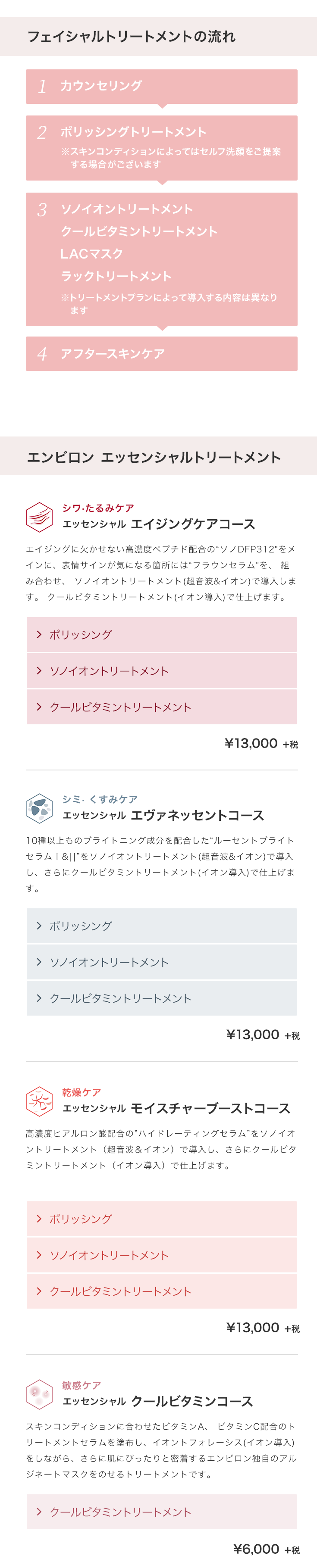Viewport: 317px width, 1568px height.
Task: Open クールビタミントリートメント under エイジングケアコース
Action: pos(161,707)
